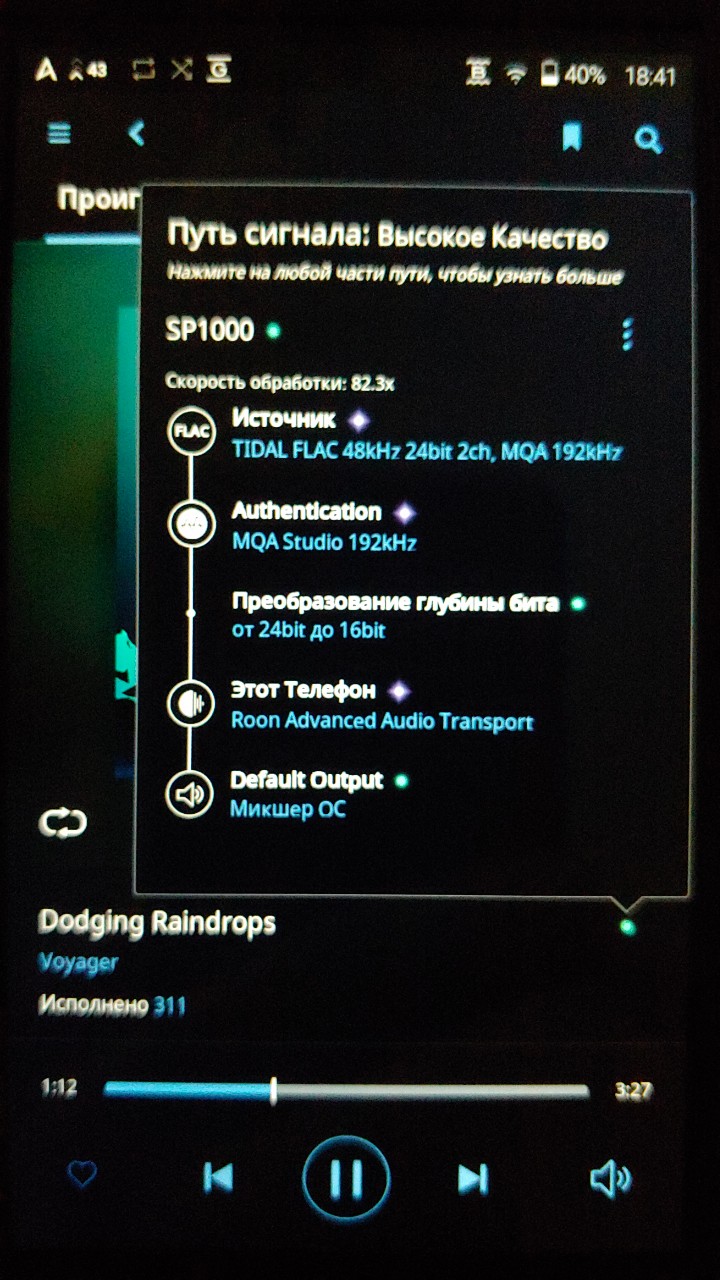Open the SP1000 three-dot options menu

627,334
